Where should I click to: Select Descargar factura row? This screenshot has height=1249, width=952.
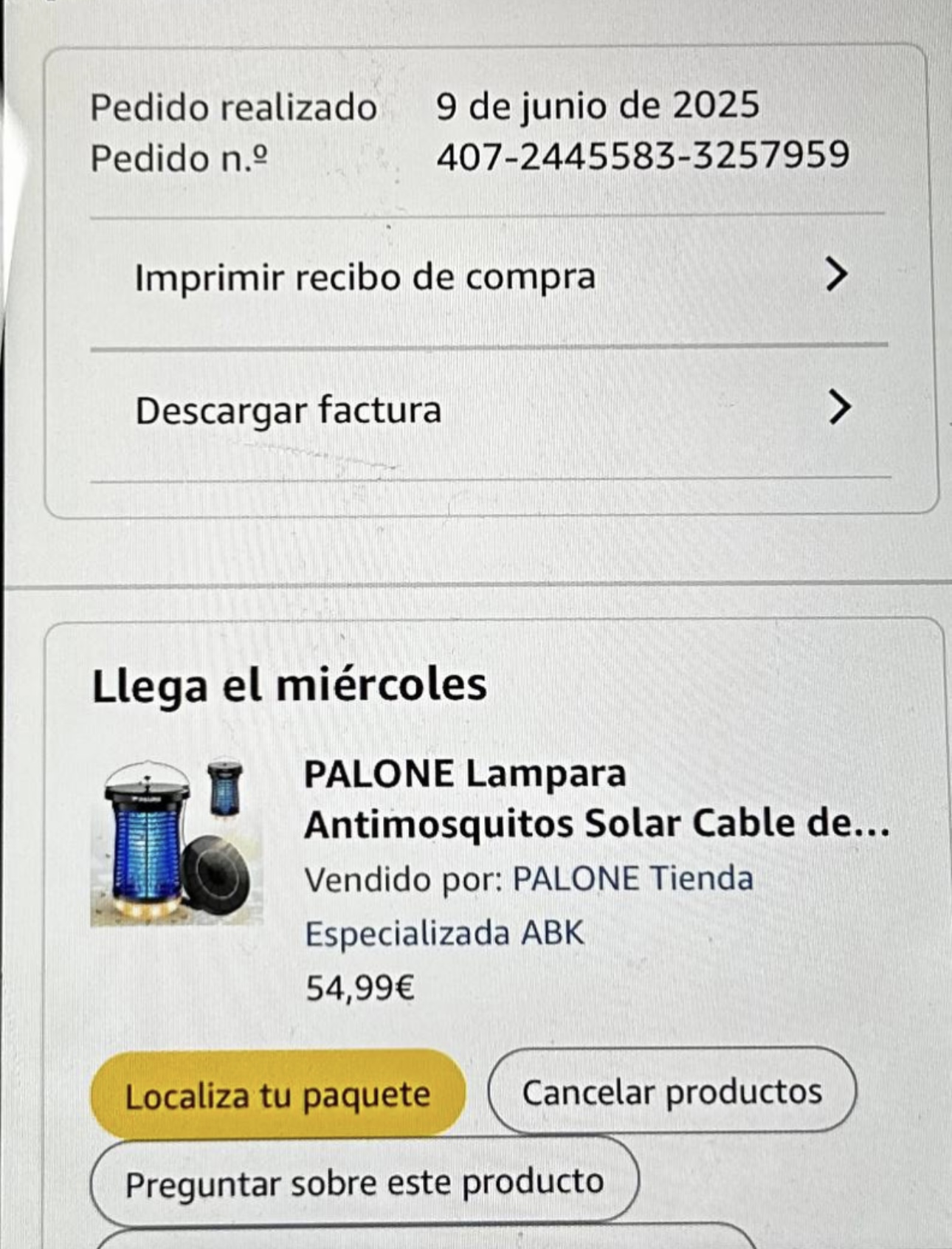pyautogui.click(x=487, y=410)
